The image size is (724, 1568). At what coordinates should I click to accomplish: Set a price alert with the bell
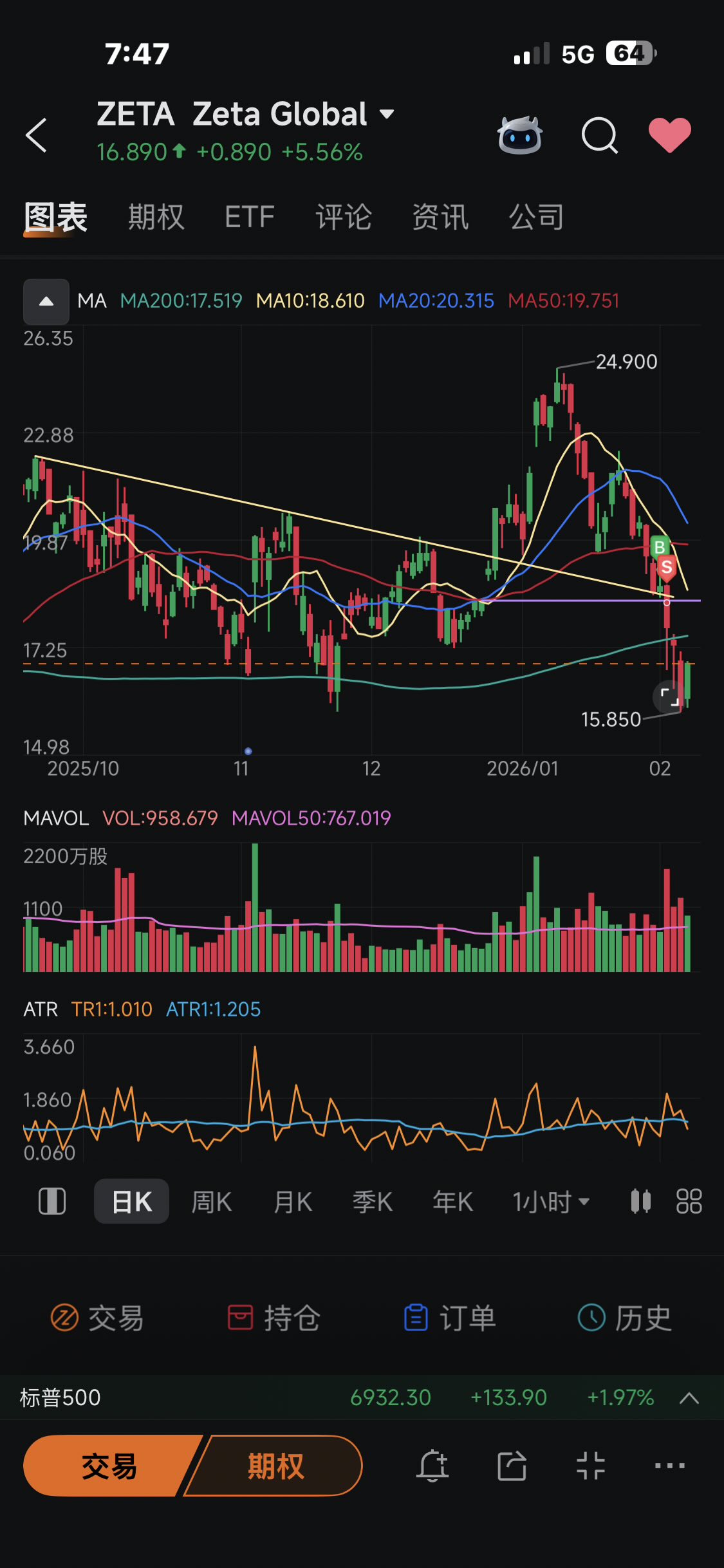click(432, 1466)
